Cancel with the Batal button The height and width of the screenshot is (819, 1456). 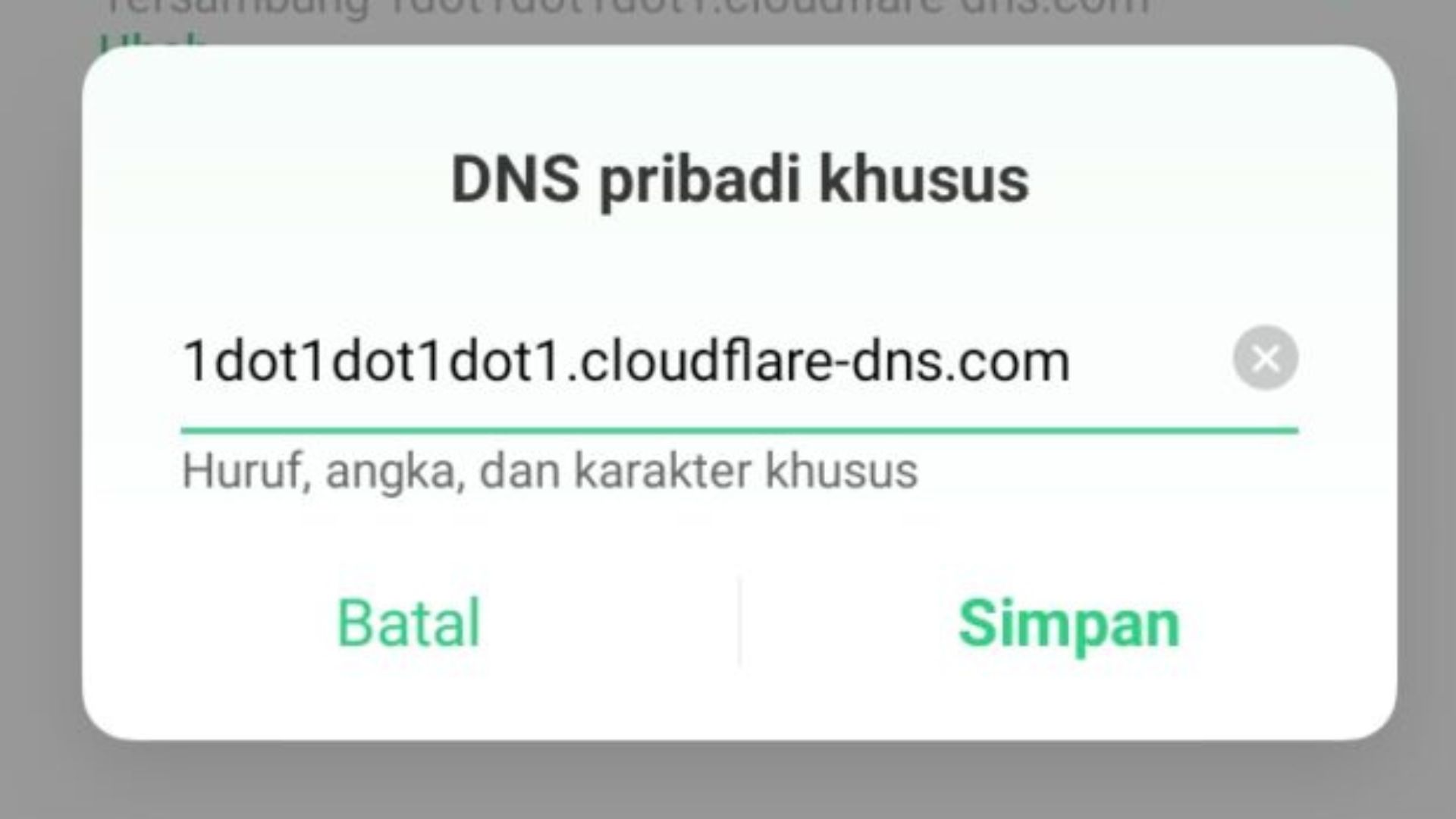click(409, 623)
